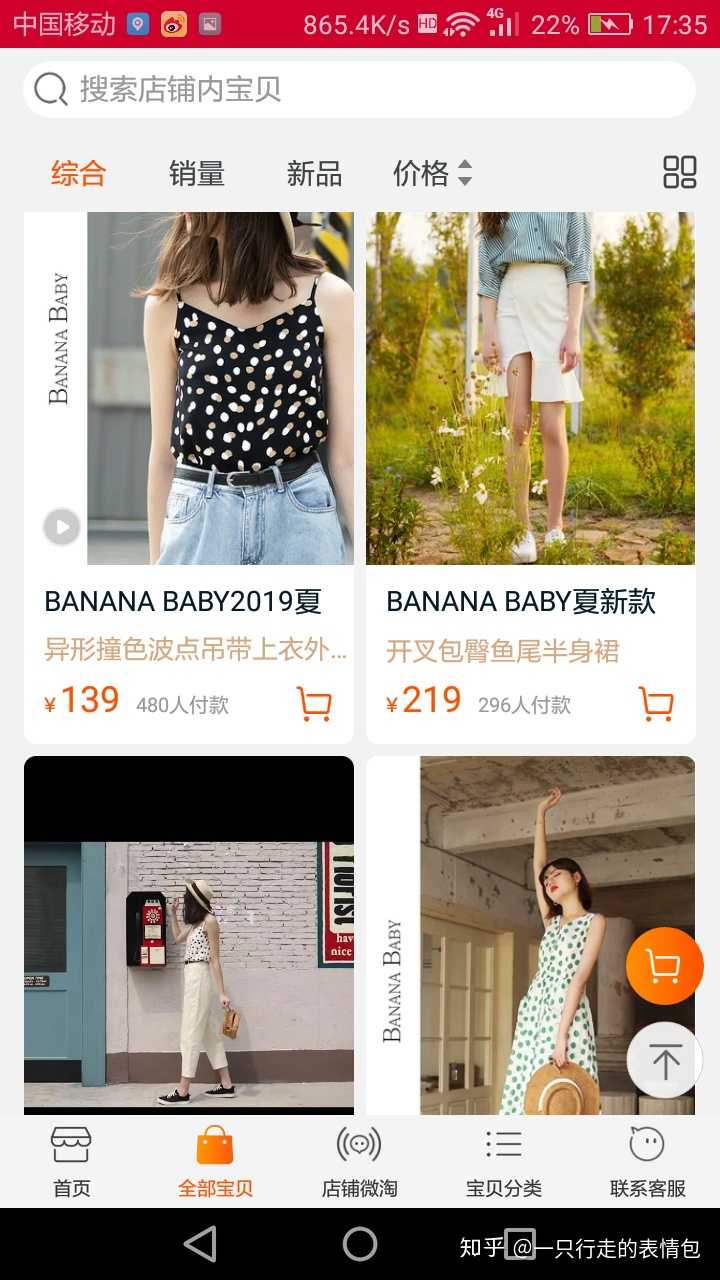The image size is (720, 1280).
Task: Open the 店铺微淘 tab
Action: (359, 1162)
